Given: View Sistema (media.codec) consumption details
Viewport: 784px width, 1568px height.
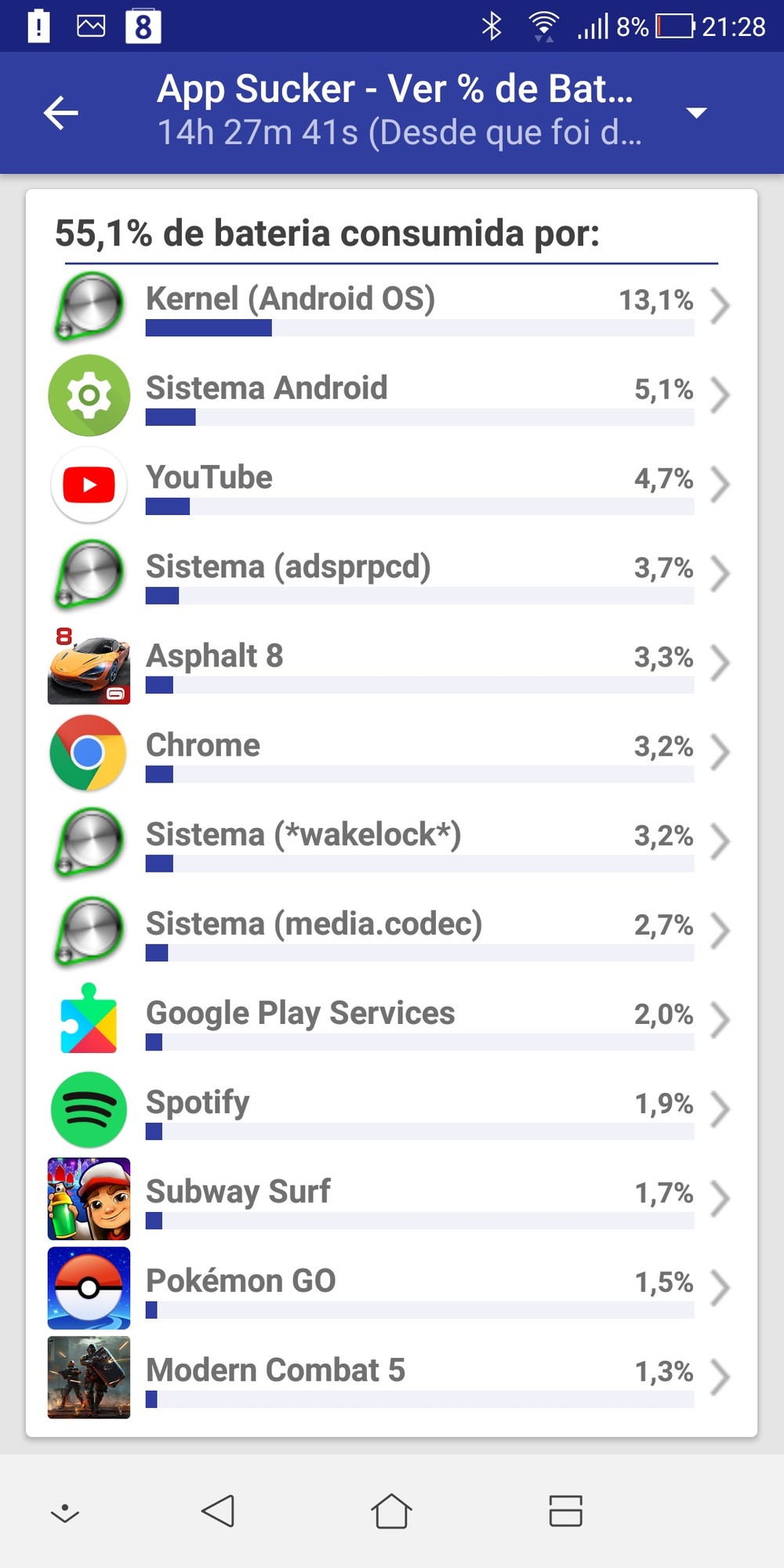Looking at the screenshot, I should (392, 931).
